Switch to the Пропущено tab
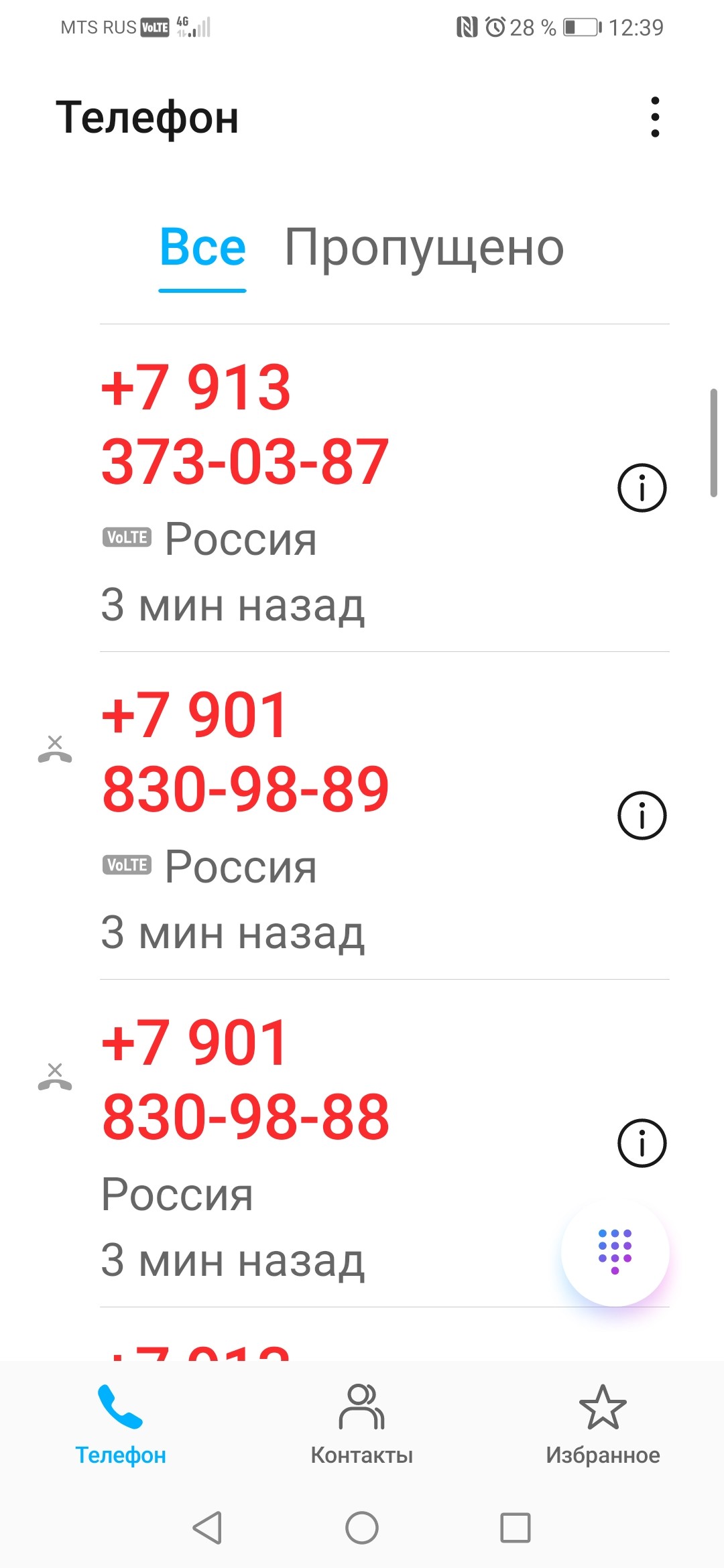Viewport: 724px width, 1568px height. coord(424,248)
